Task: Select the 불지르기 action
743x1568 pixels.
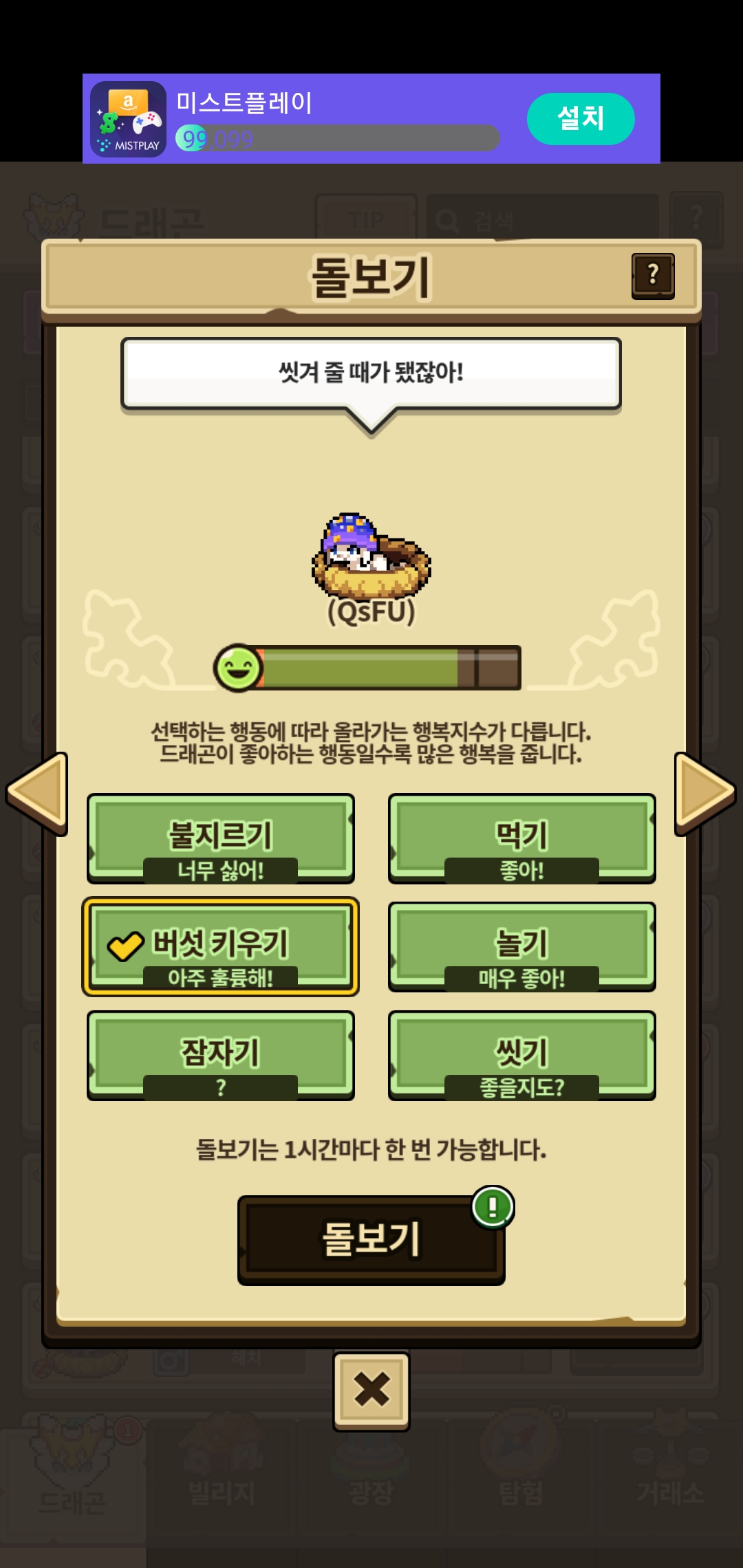Action: 220,838
